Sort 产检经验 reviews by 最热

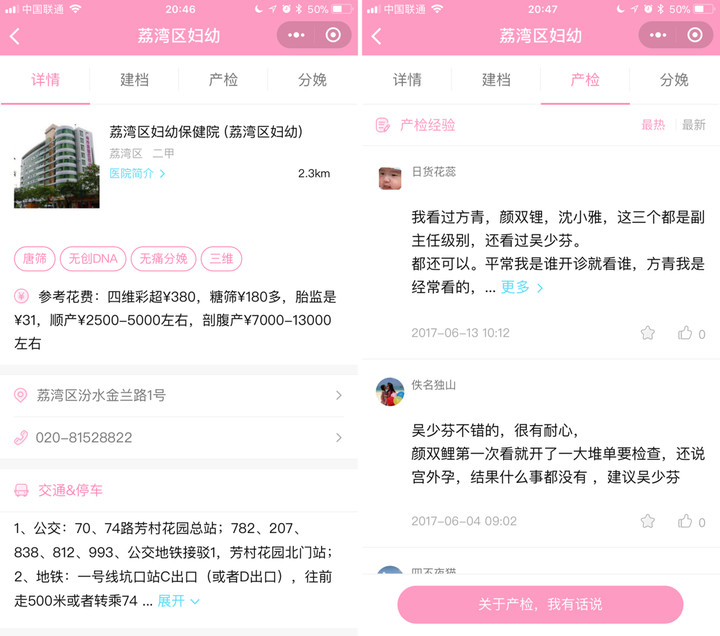click(x=653, y=125)
